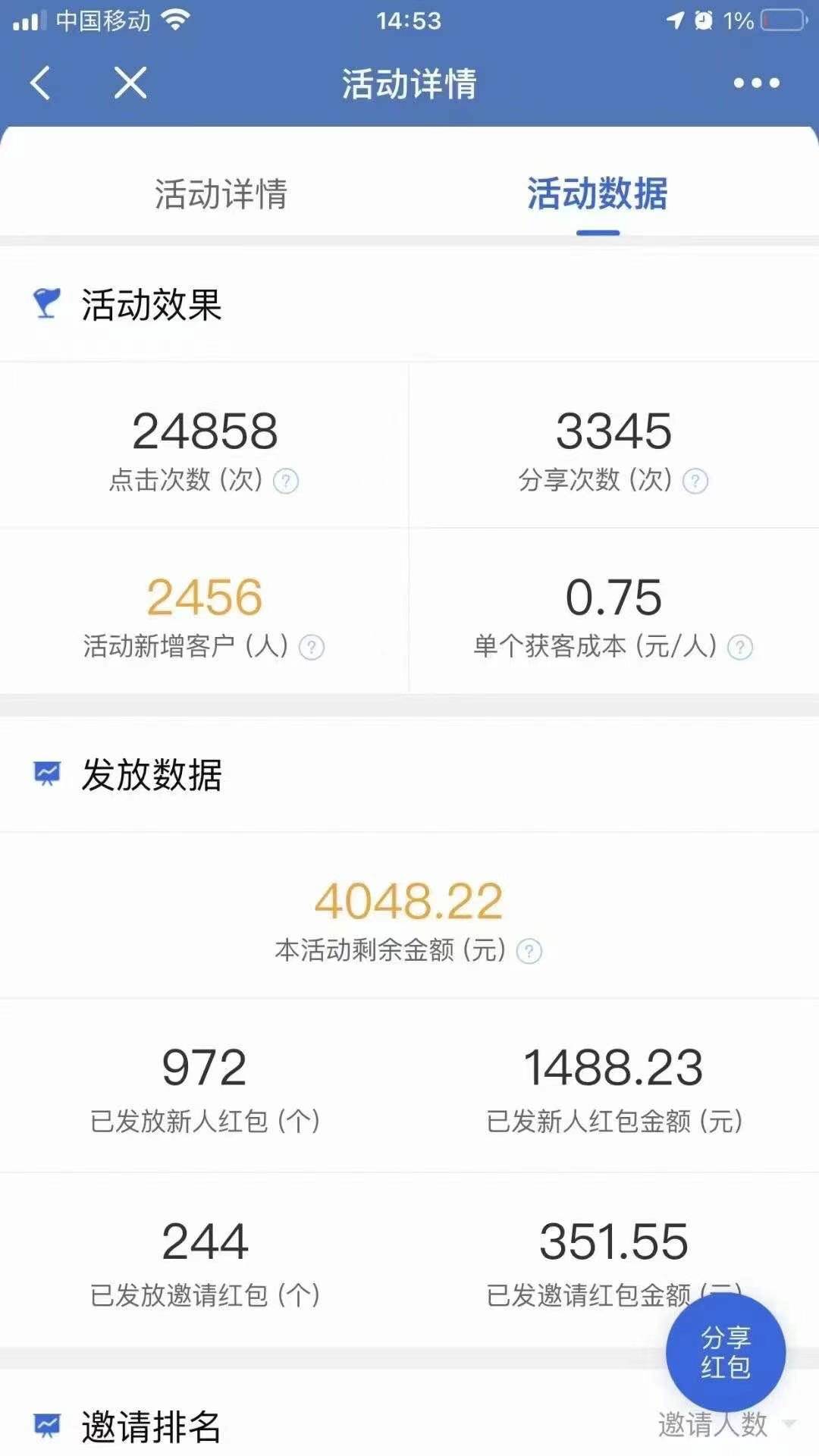Tap the 分享红包 floating button

(726, 1352)
